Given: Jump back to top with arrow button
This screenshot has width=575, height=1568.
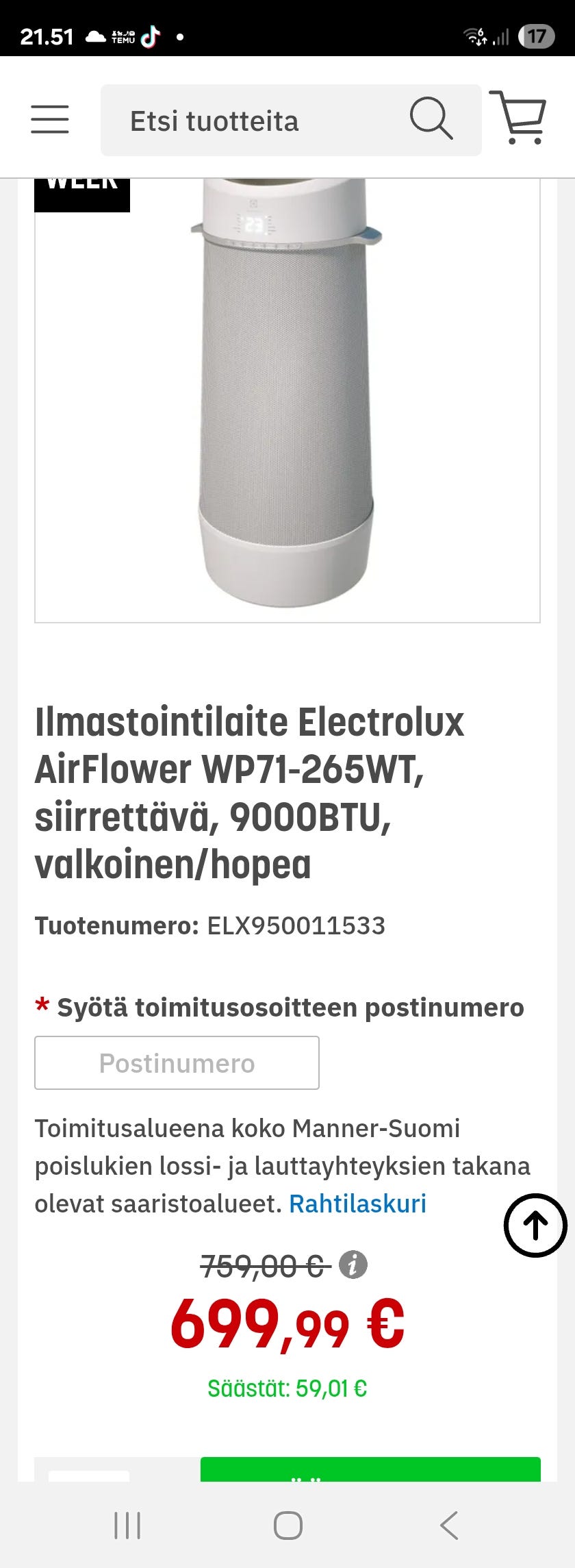Looking at the screenshot, I should click(x=535, y=1225).
